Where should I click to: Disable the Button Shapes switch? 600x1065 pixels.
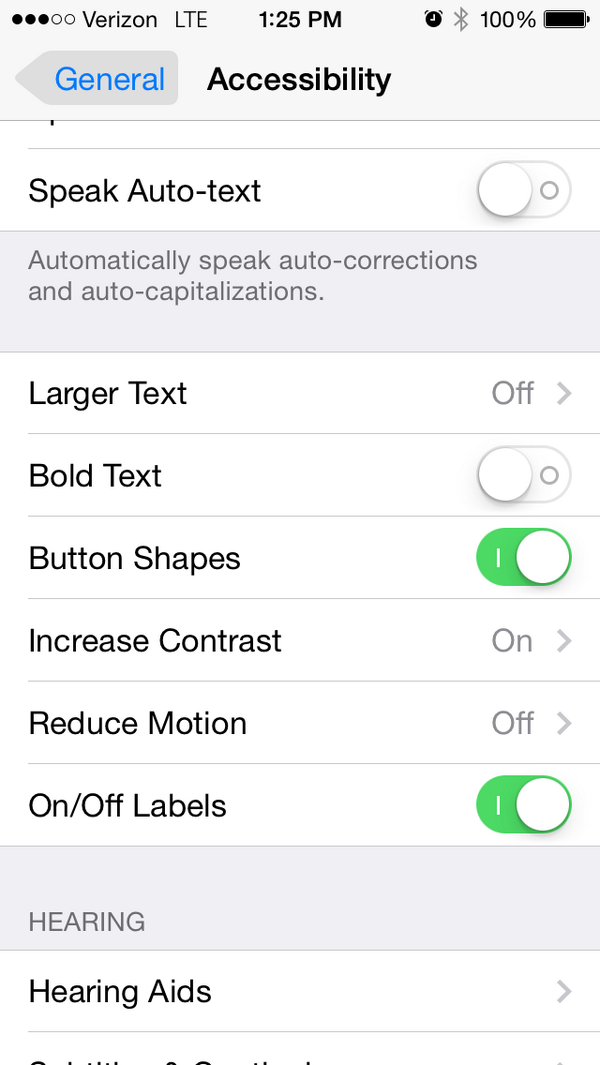pyautogui.click(x=523, y=558)
